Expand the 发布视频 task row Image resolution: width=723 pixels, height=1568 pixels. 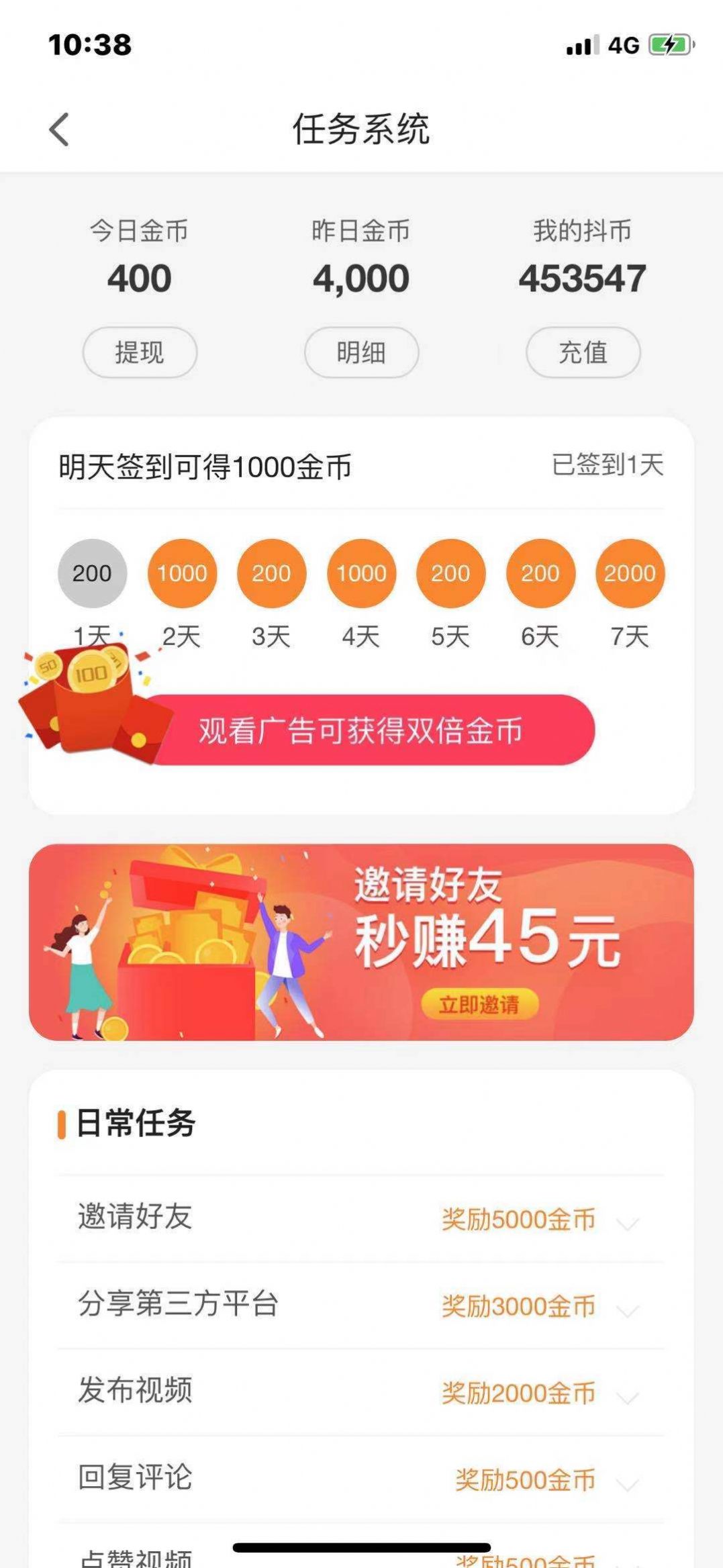[361, 1392]
